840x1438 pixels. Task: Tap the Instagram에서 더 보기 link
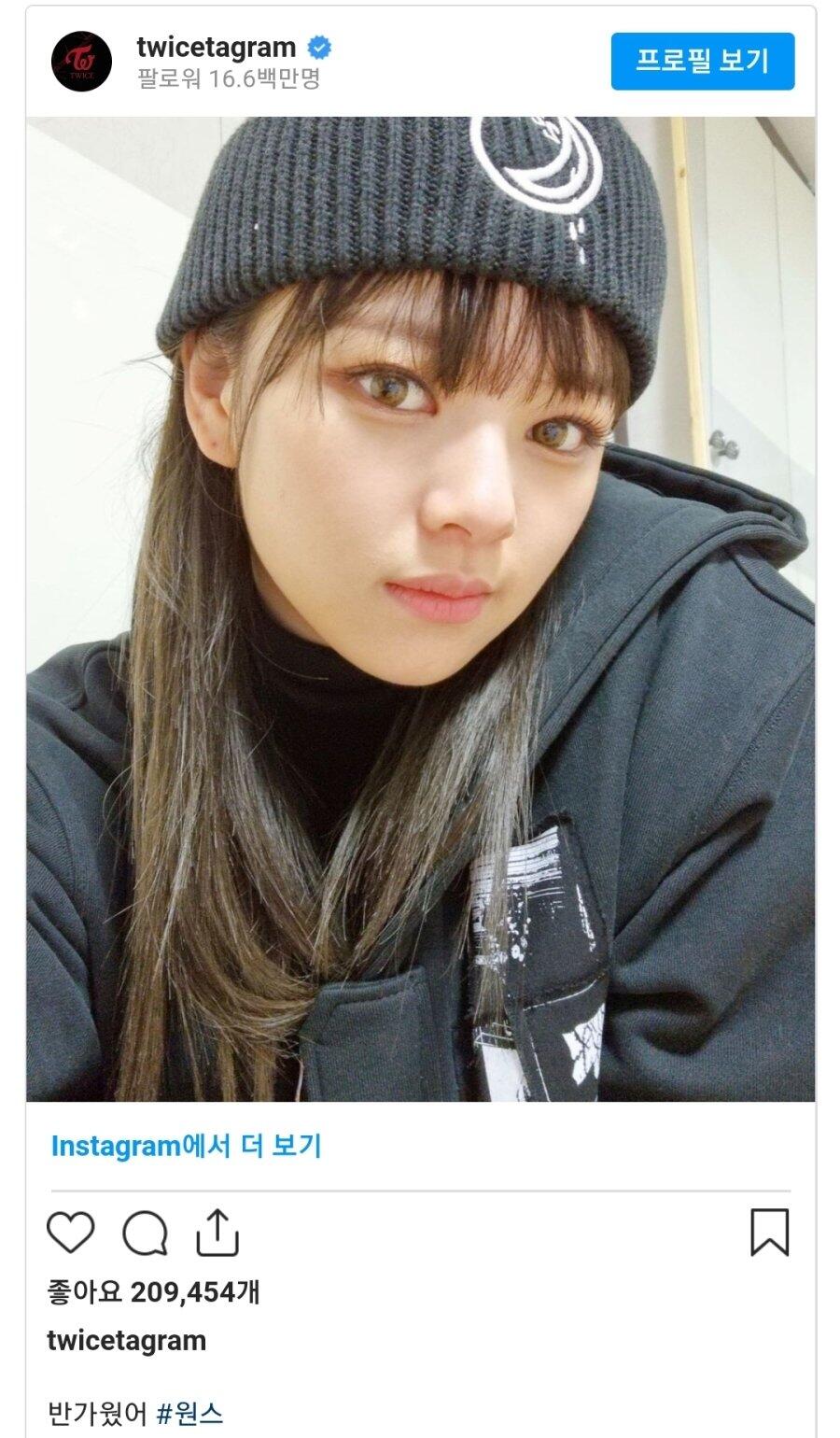pos(186,1146)
